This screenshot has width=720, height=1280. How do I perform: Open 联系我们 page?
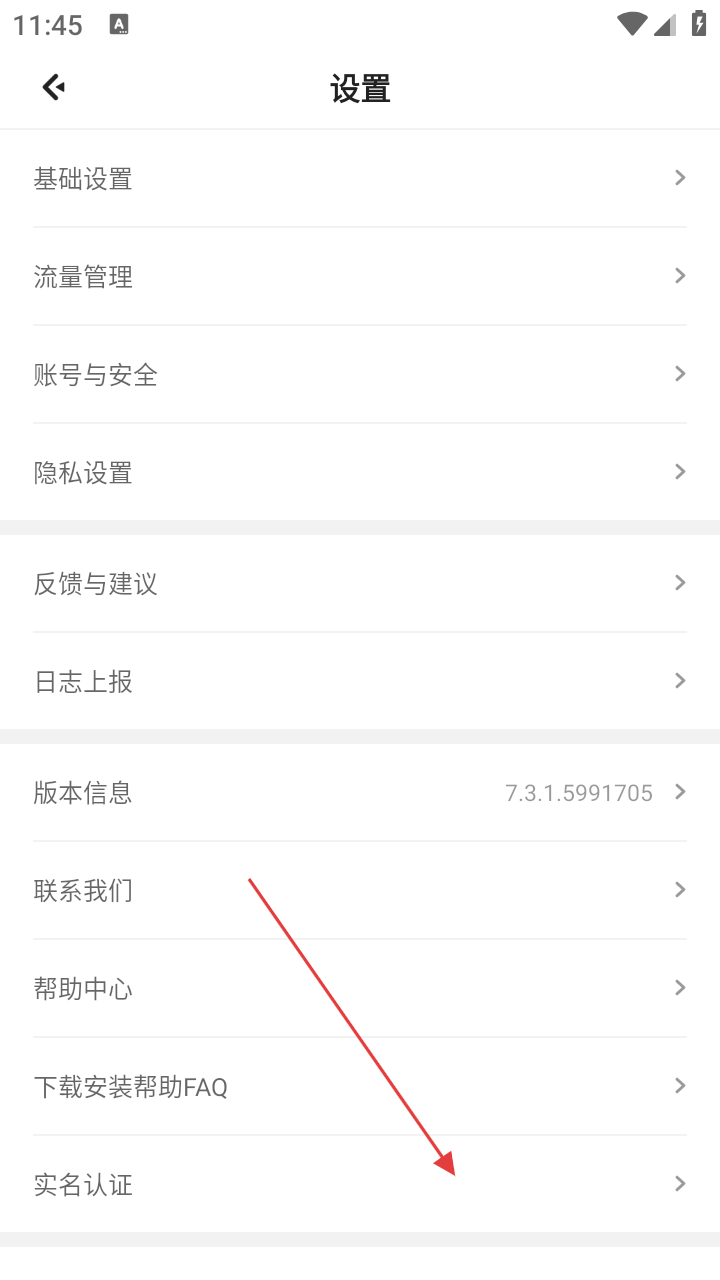pos(360,890)
